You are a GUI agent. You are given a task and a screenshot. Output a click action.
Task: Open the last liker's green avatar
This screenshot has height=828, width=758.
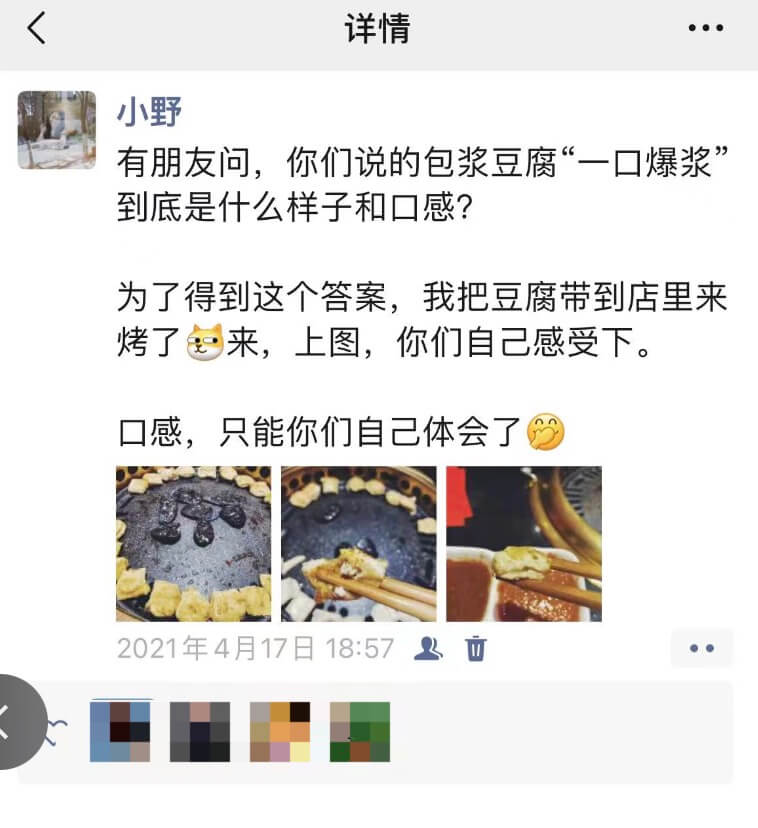coord(360,731)
